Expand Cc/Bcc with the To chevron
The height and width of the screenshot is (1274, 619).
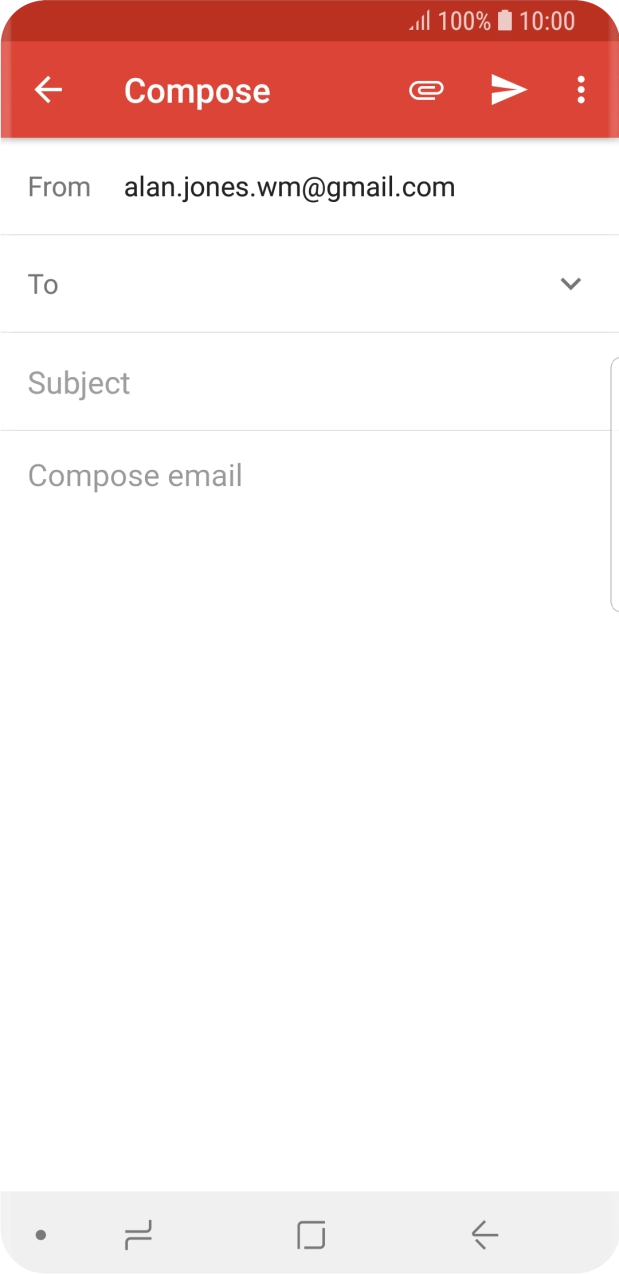[570, 284]
